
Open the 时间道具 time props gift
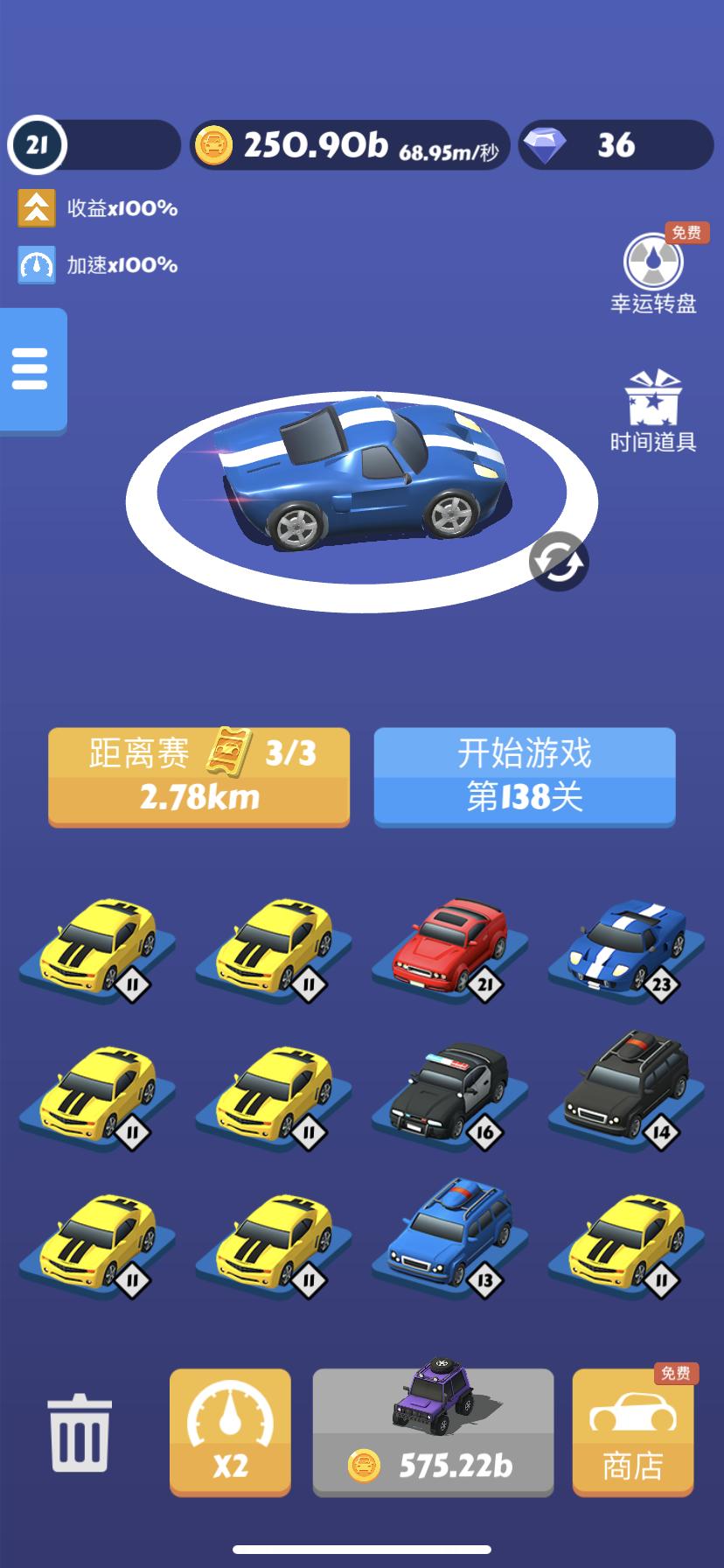coord(651,407)
